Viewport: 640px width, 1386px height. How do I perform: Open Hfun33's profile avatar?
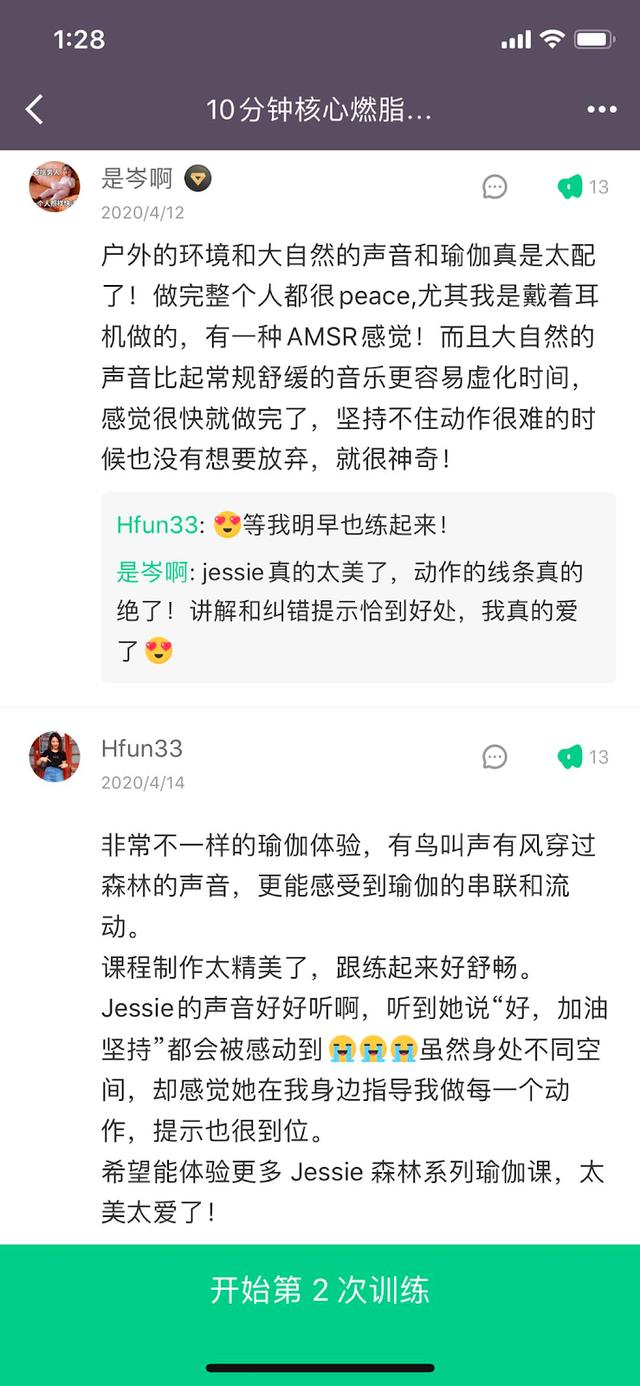tap(54, 756)
